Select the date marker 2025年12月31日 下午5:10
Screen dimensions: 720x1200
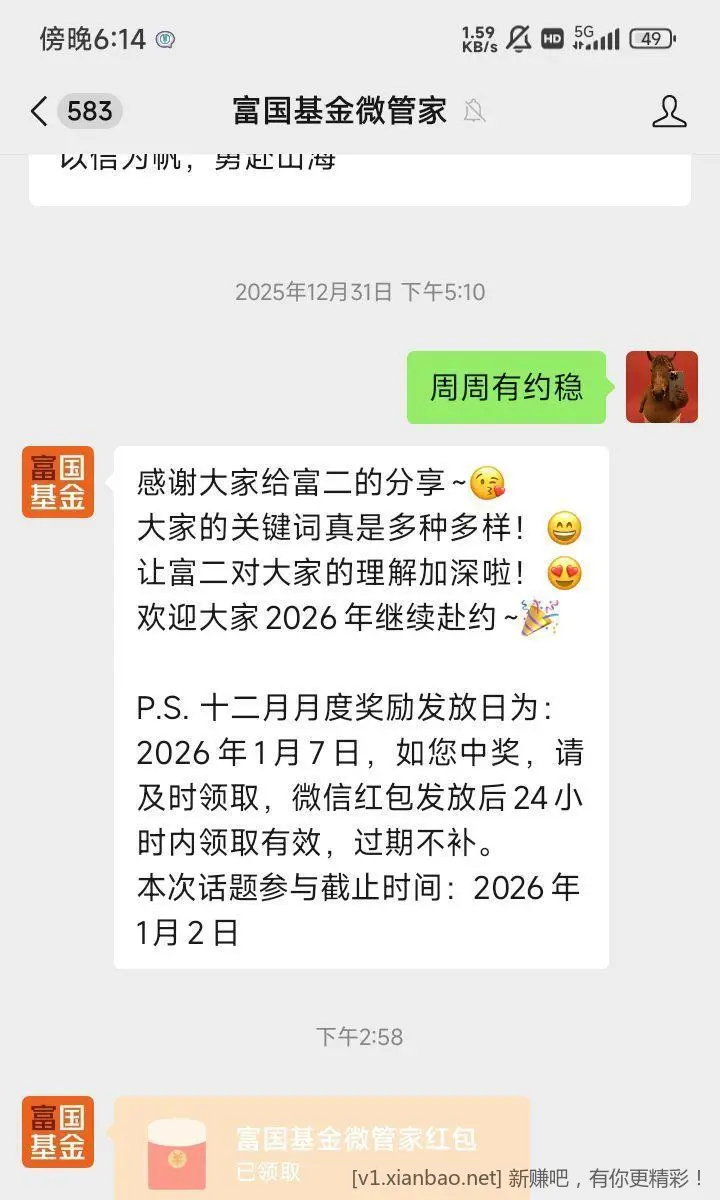pyautogui.click(x=360, y=293)
